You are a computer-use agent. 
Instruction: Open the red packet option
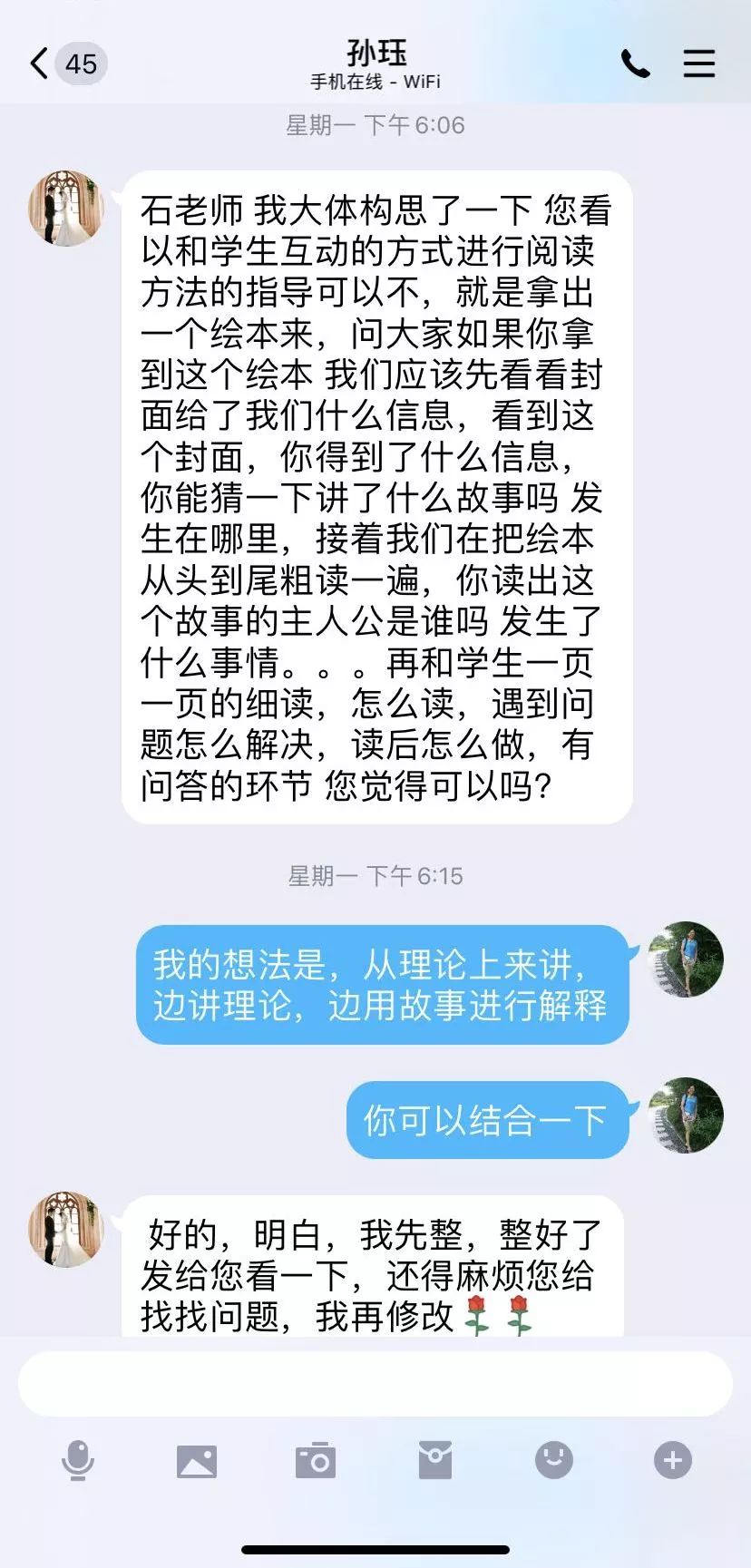click(x=434, y=1460)
